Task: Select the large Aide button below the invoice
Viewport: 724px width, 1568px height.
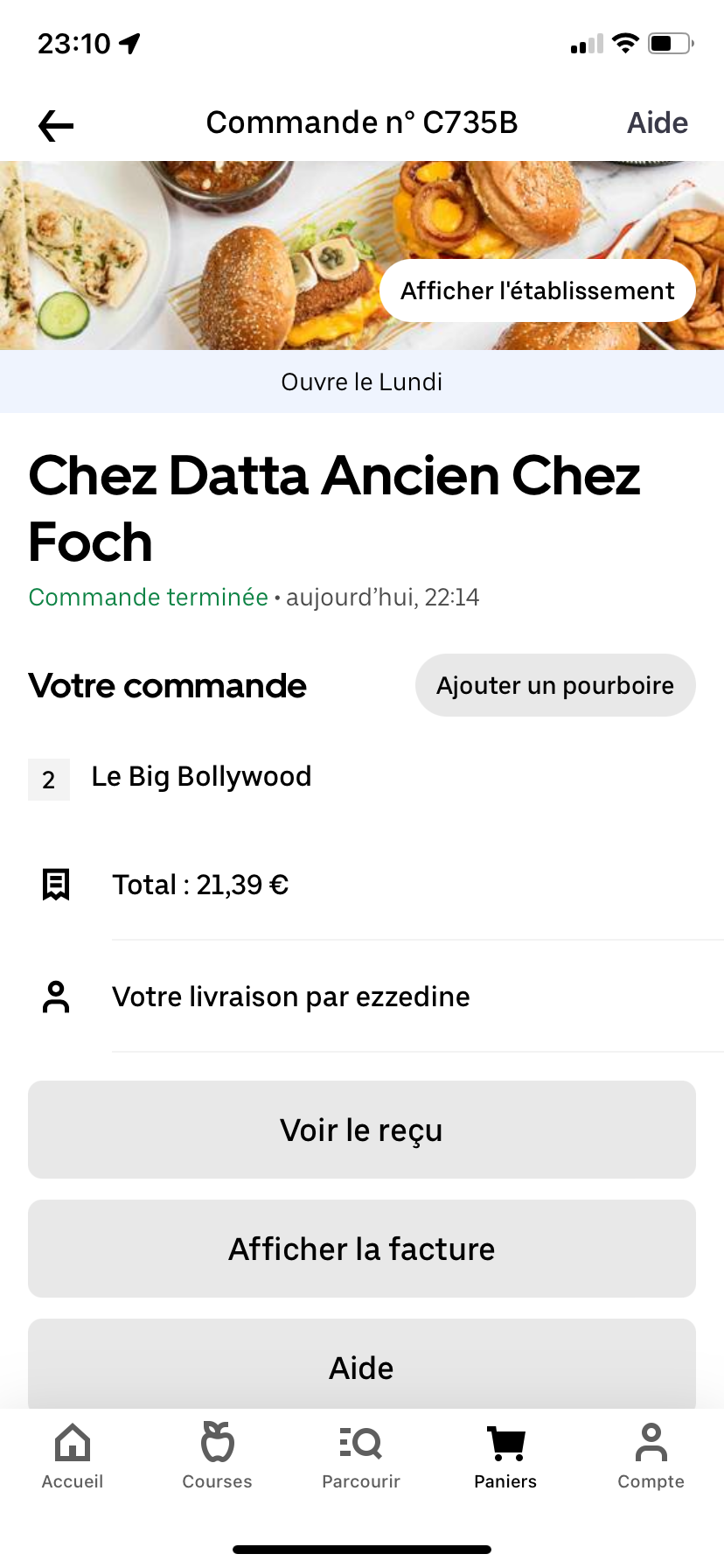Action: (x=362, y=1366)
